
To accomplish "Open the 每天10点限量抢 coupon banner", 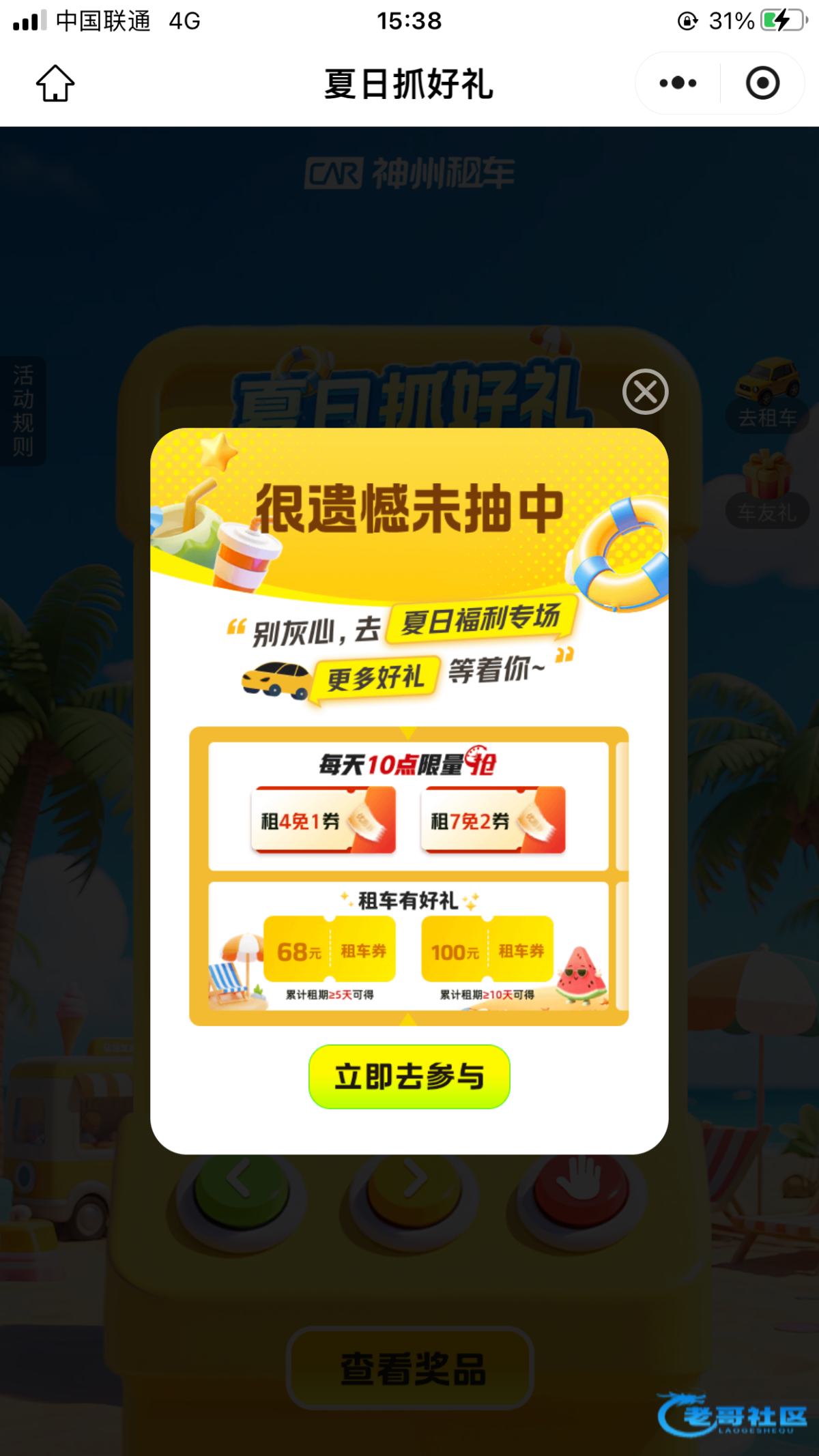I will pos(408,806).
